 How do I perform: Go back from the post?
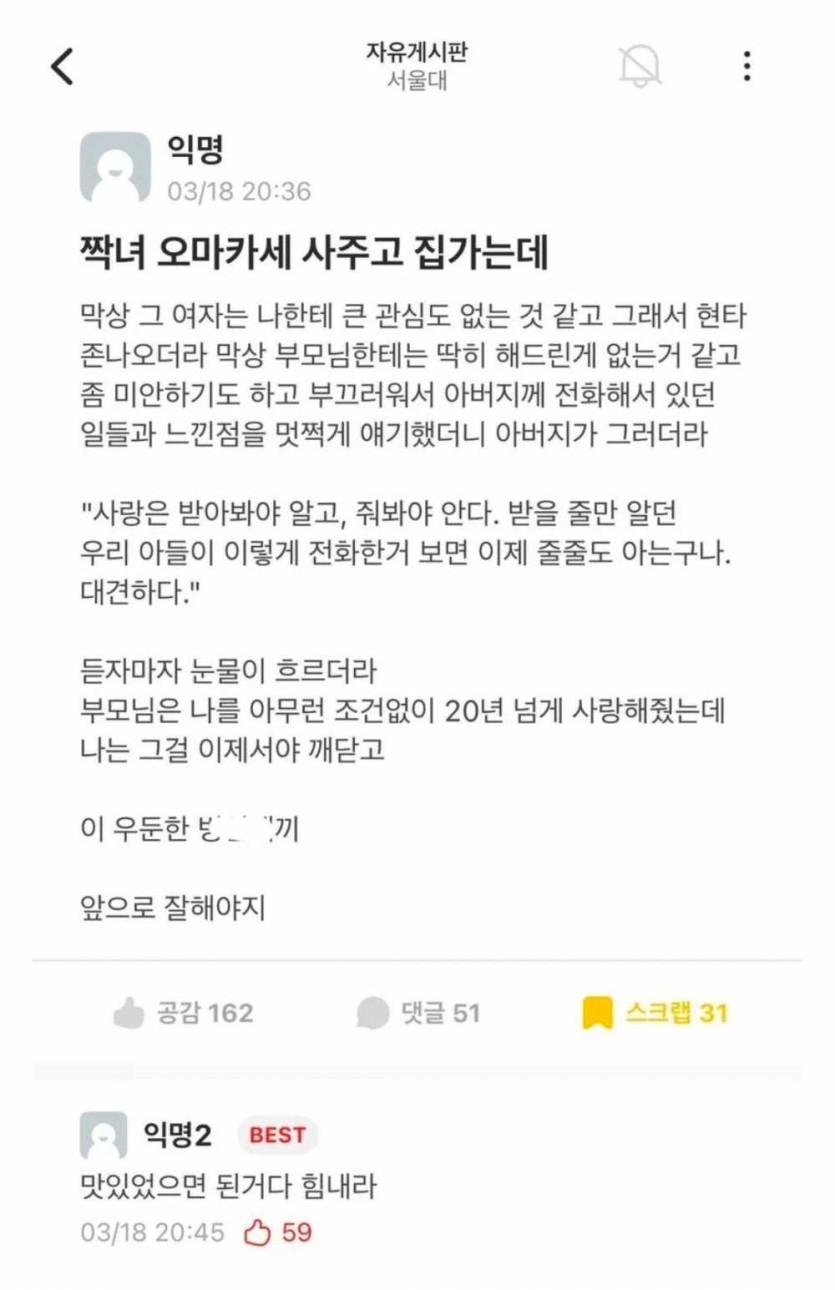point(62,67)
